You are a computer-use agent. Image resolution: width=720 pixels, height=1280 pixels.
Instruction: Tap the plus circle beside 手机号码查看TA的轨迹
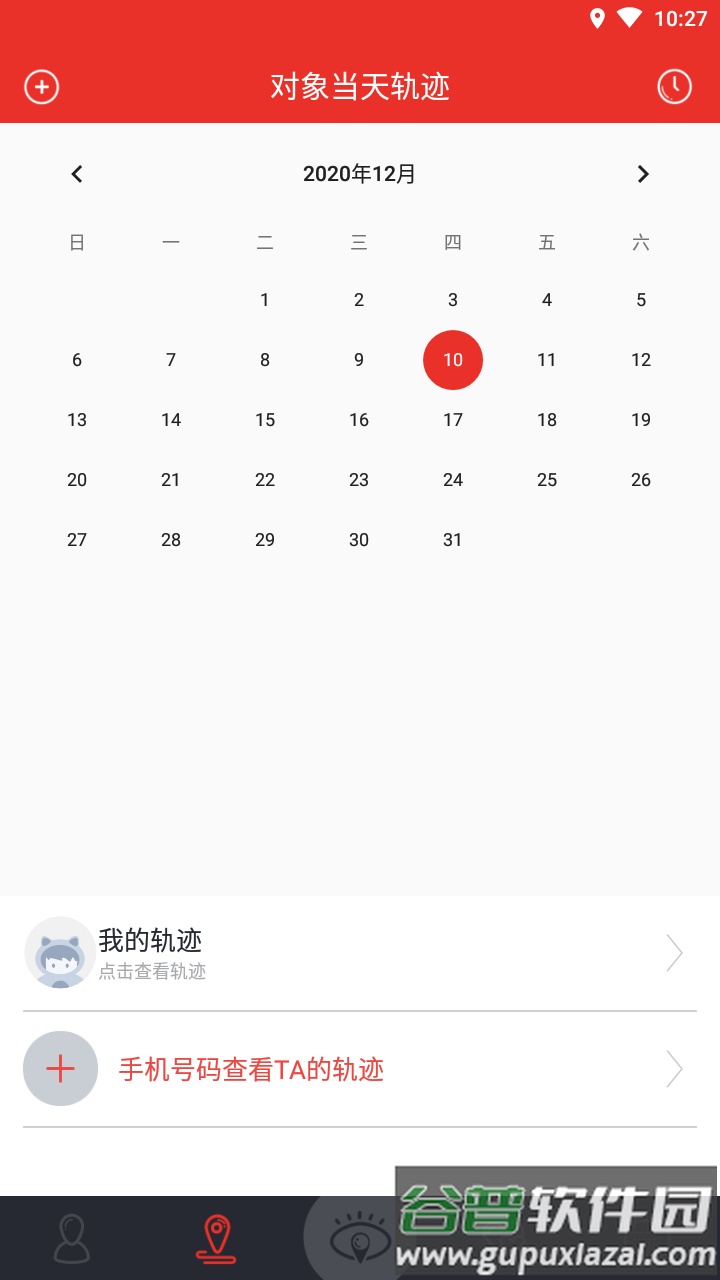point(60,1068)
